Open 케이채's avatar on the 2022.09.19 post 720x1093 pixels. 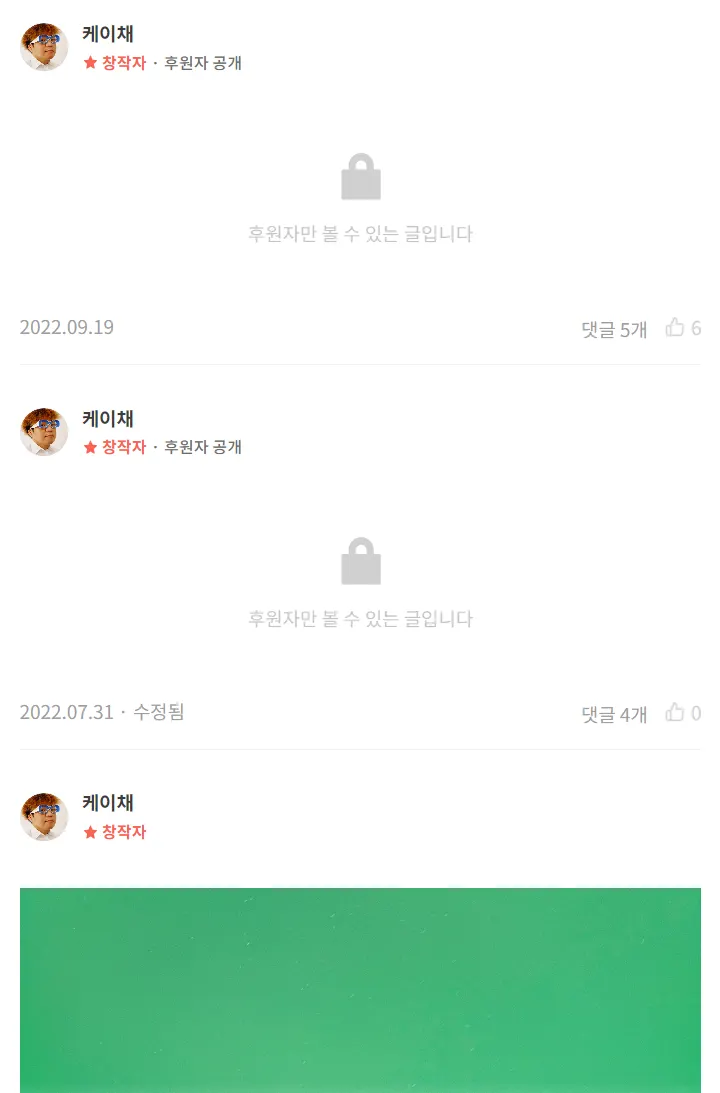pyautogui.click(x=44, y=47)
